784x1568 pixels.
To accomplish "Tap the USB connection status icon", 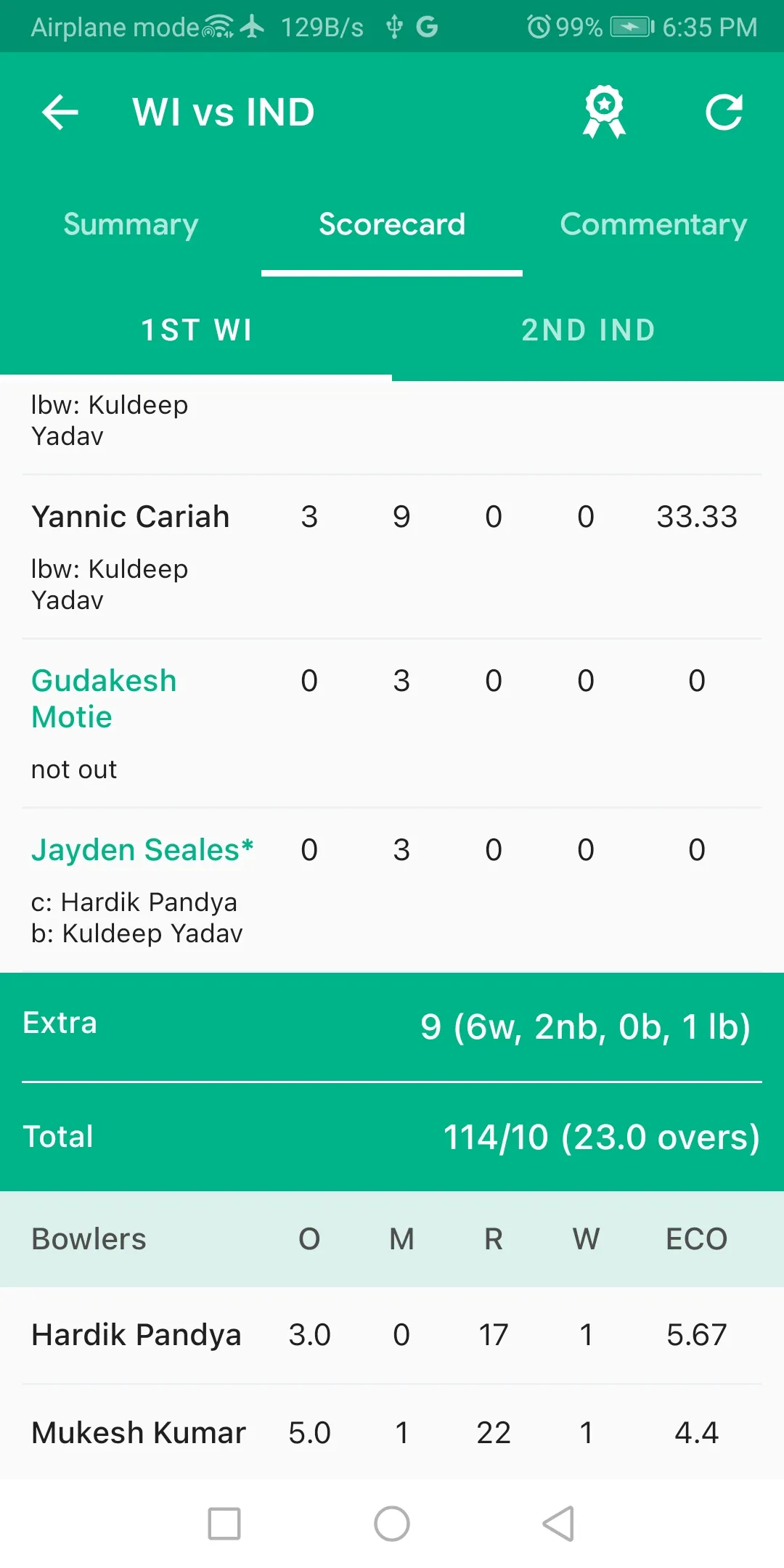I will (392, 26).
